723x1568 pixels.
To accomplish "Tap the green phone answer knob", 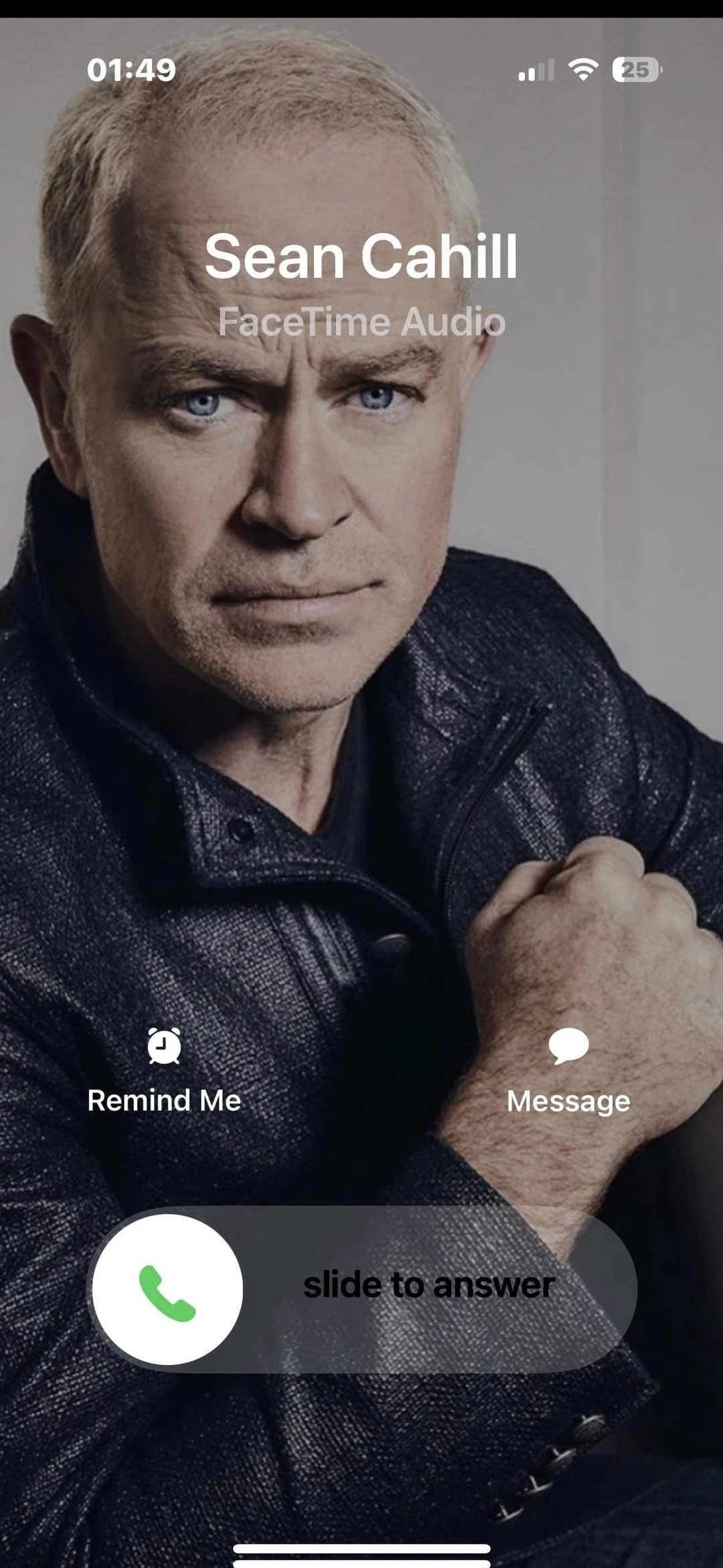I will [167, 1289].
